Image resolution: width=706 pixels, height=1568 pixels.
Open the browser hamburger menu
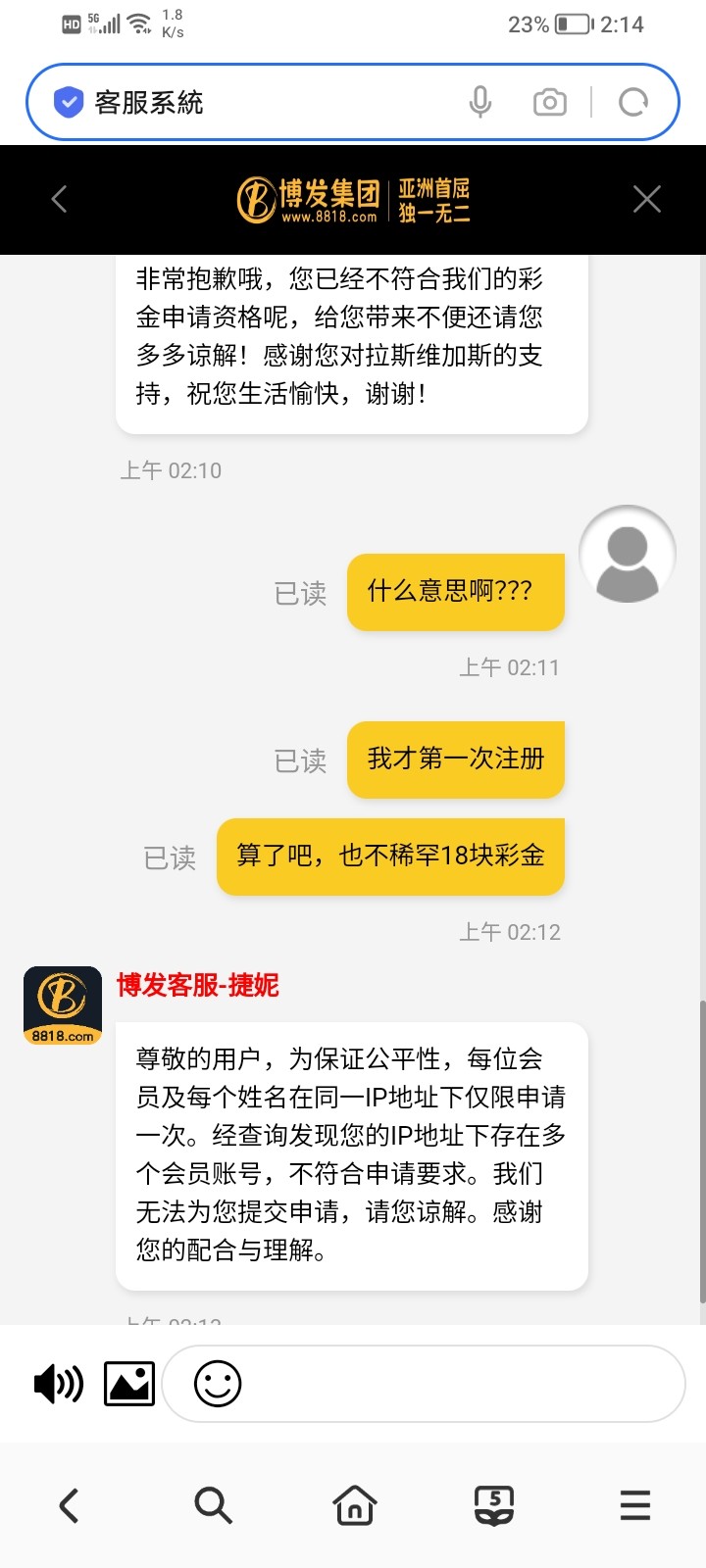pyautogui.click(x=635, y=1505)
